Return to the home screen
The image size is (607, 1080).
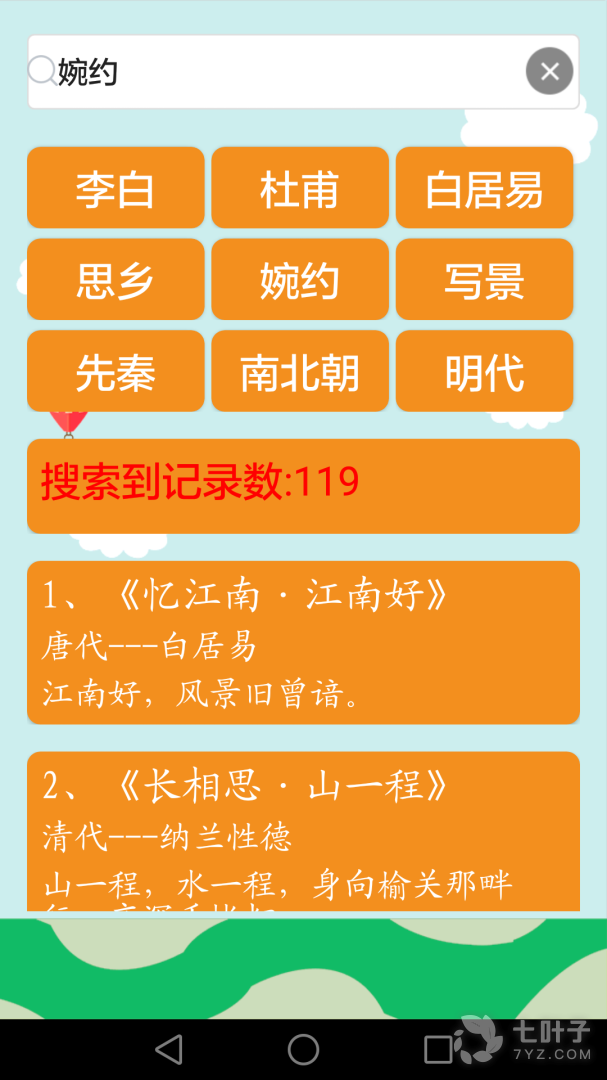click(303, 1049)
